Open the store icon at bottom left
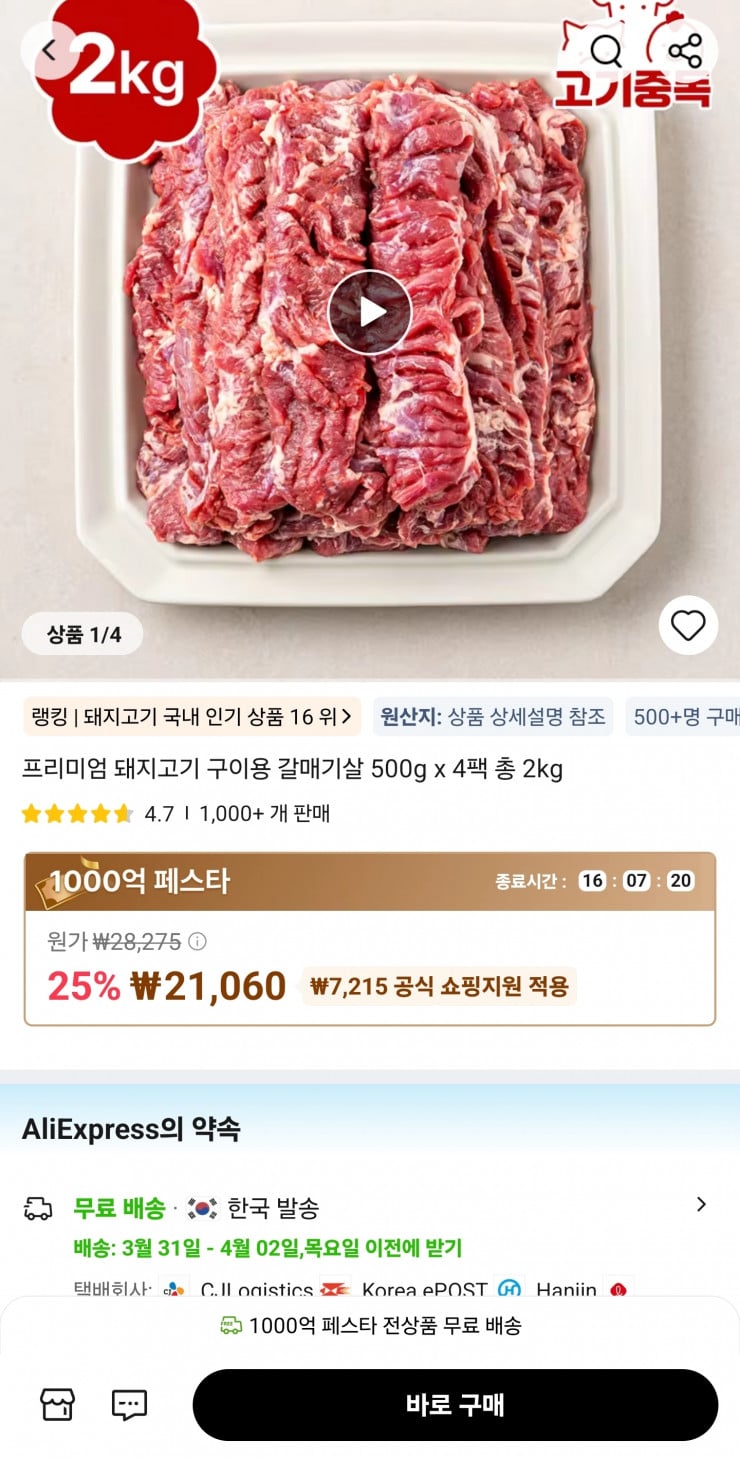Image resolution: width=740 pixels, height=1459 pixels. pyautogui.click(x=57, y=1404)
